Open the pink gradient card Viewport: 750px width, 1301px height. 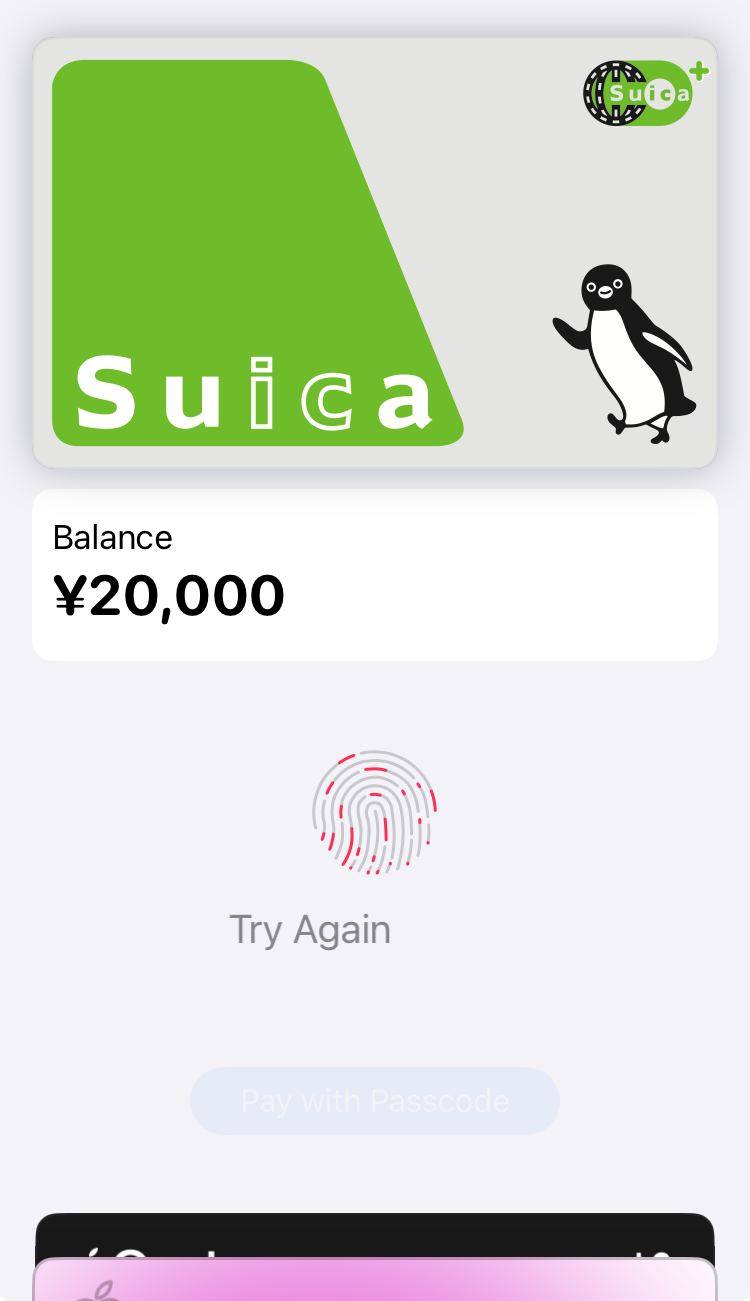pos(375,1282)
